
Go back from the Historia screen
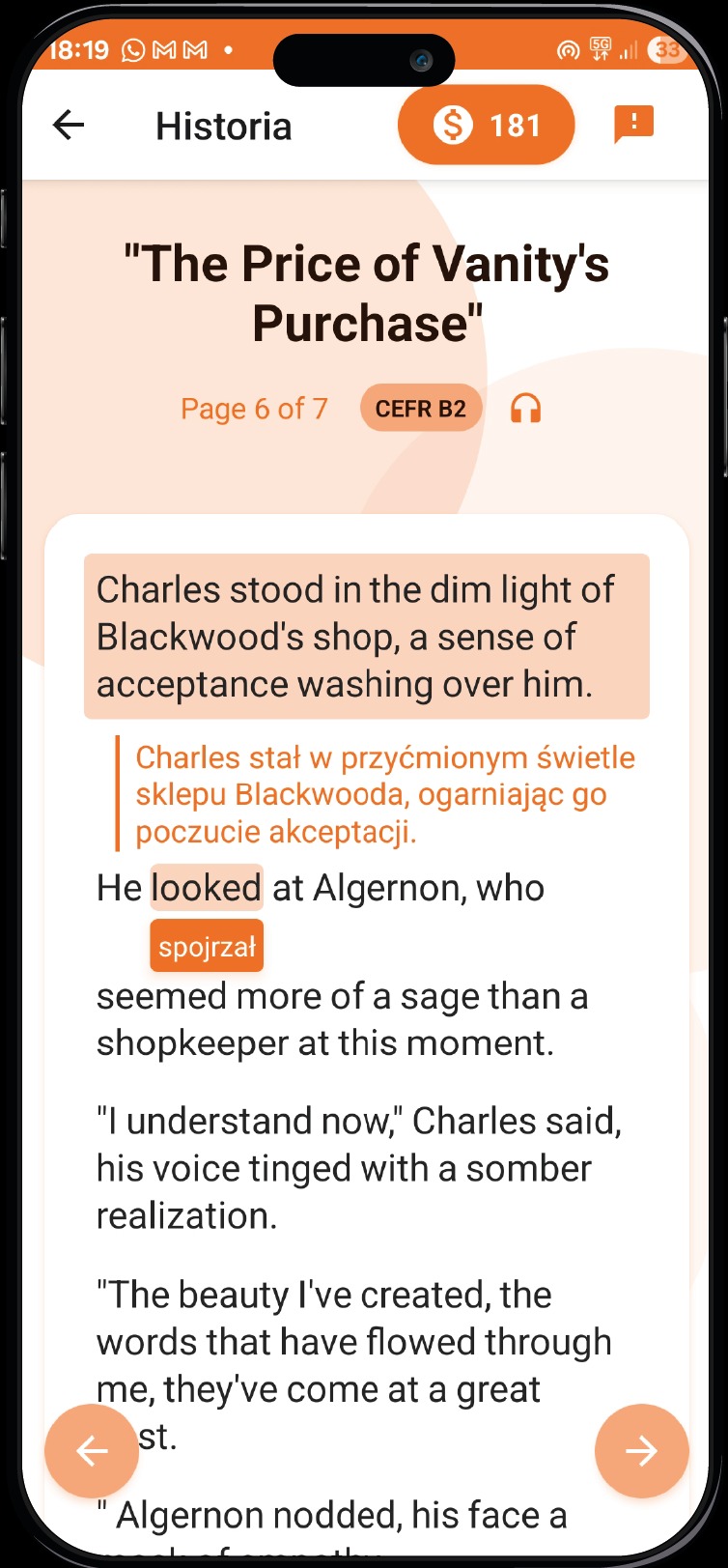69,125
